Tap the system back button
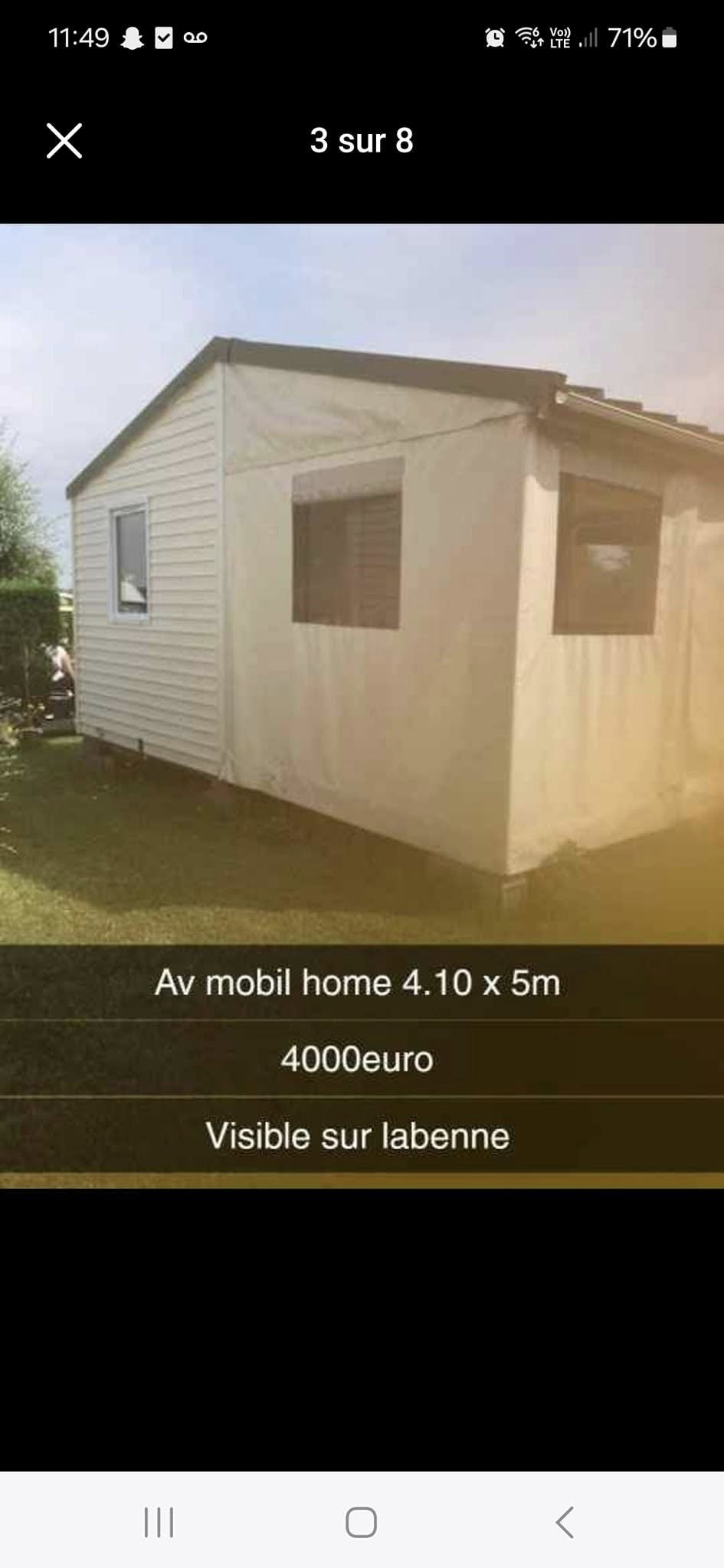 pyautogui.click(x=565, y=1522)
